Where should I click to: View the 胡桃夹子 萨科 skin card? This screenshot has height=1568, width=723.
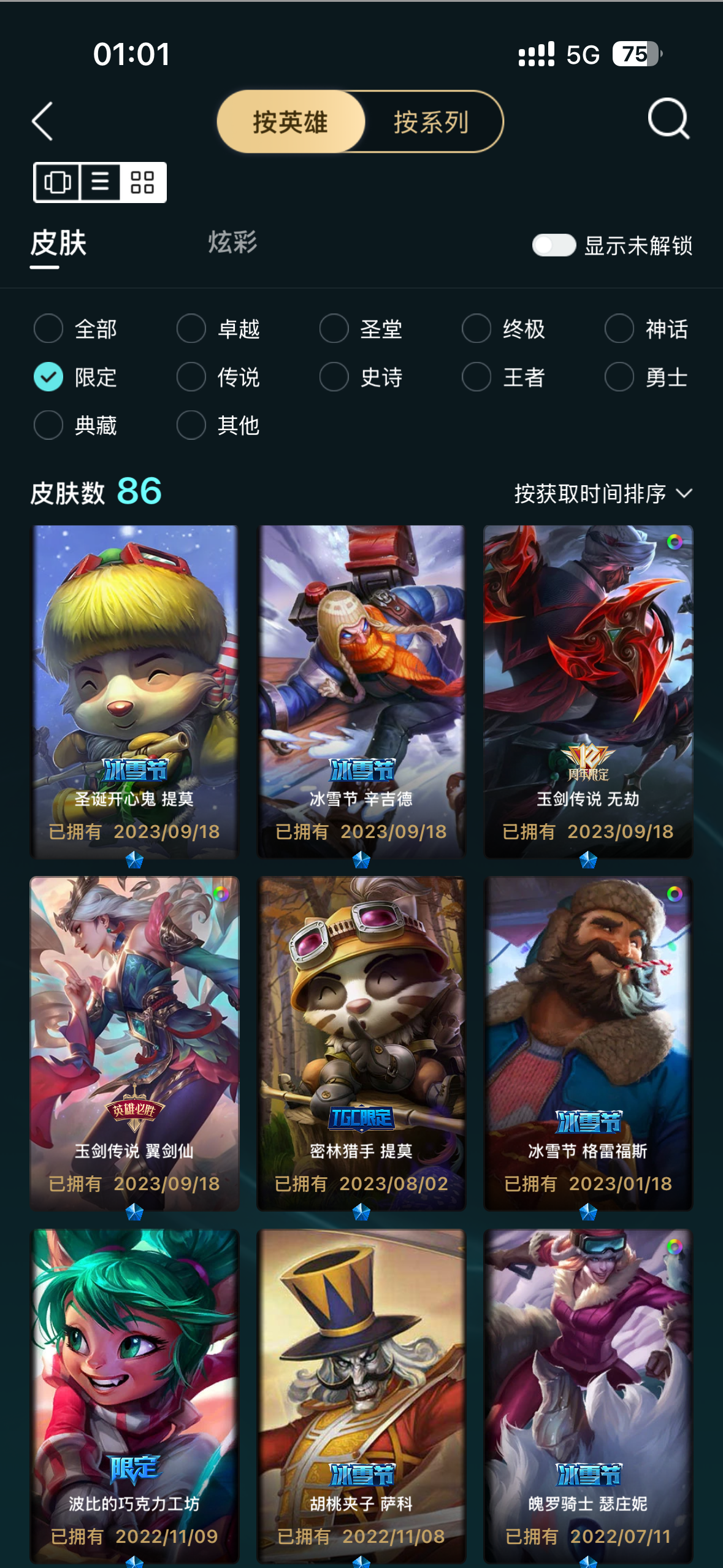[361, 1396]
